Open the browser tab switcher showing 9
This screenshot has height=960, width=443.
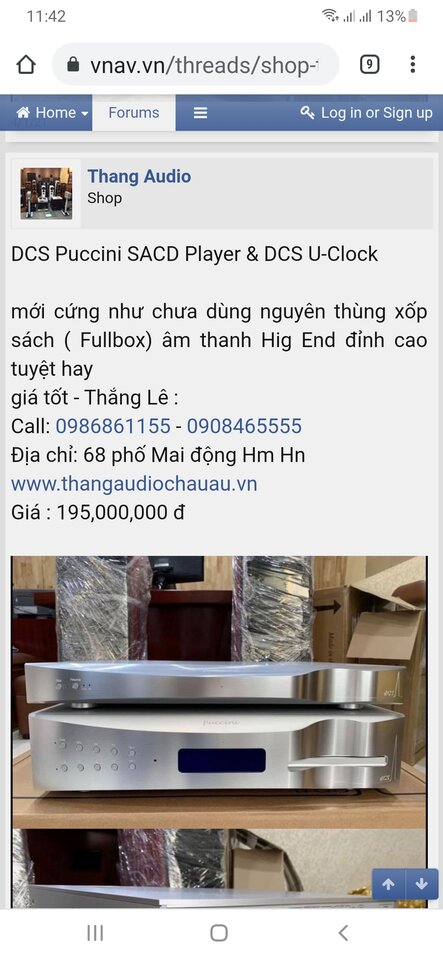tap(370, 64)
